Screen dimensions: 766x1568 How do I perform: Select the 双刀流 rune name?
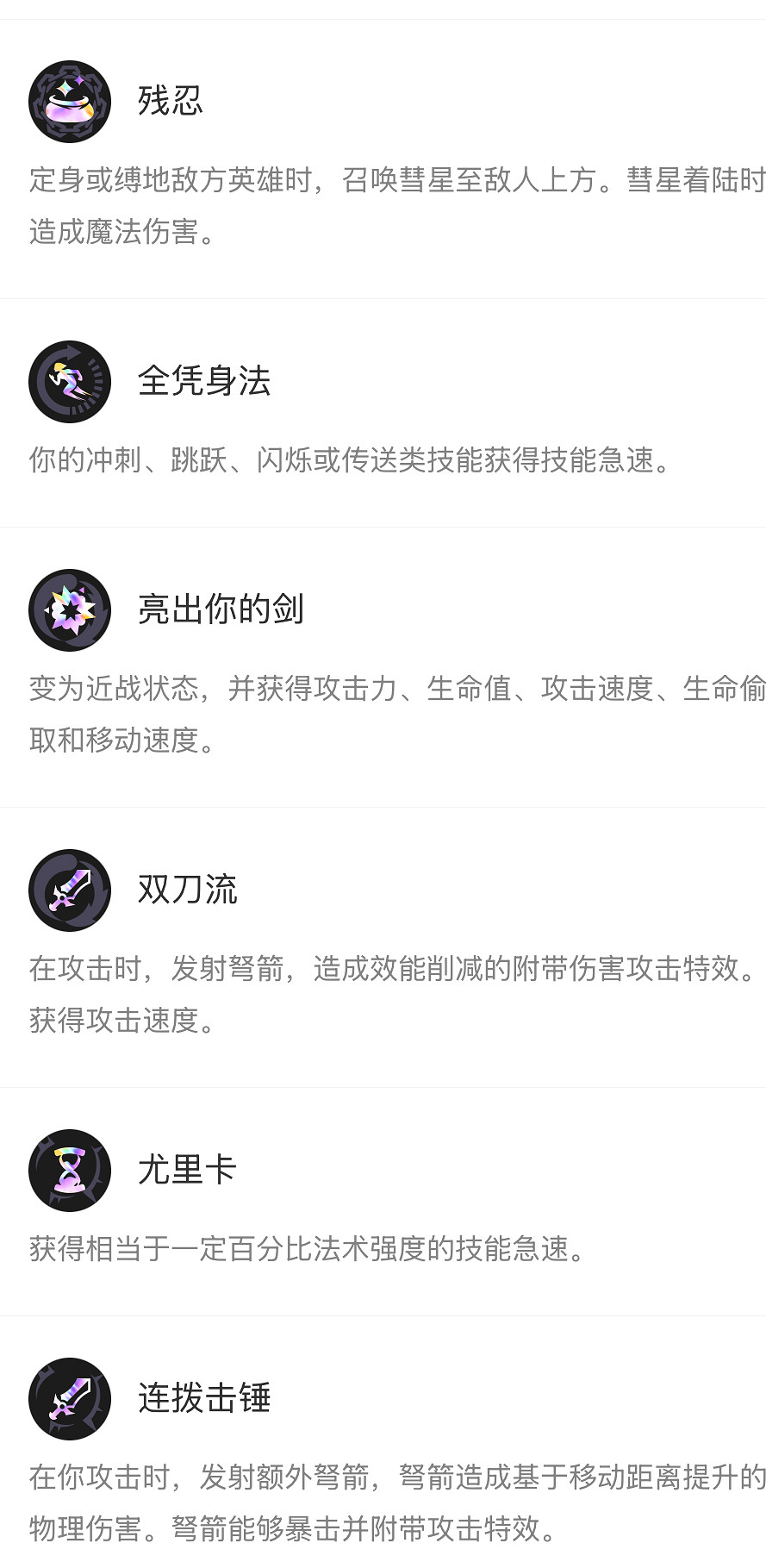tap(190, 891)
